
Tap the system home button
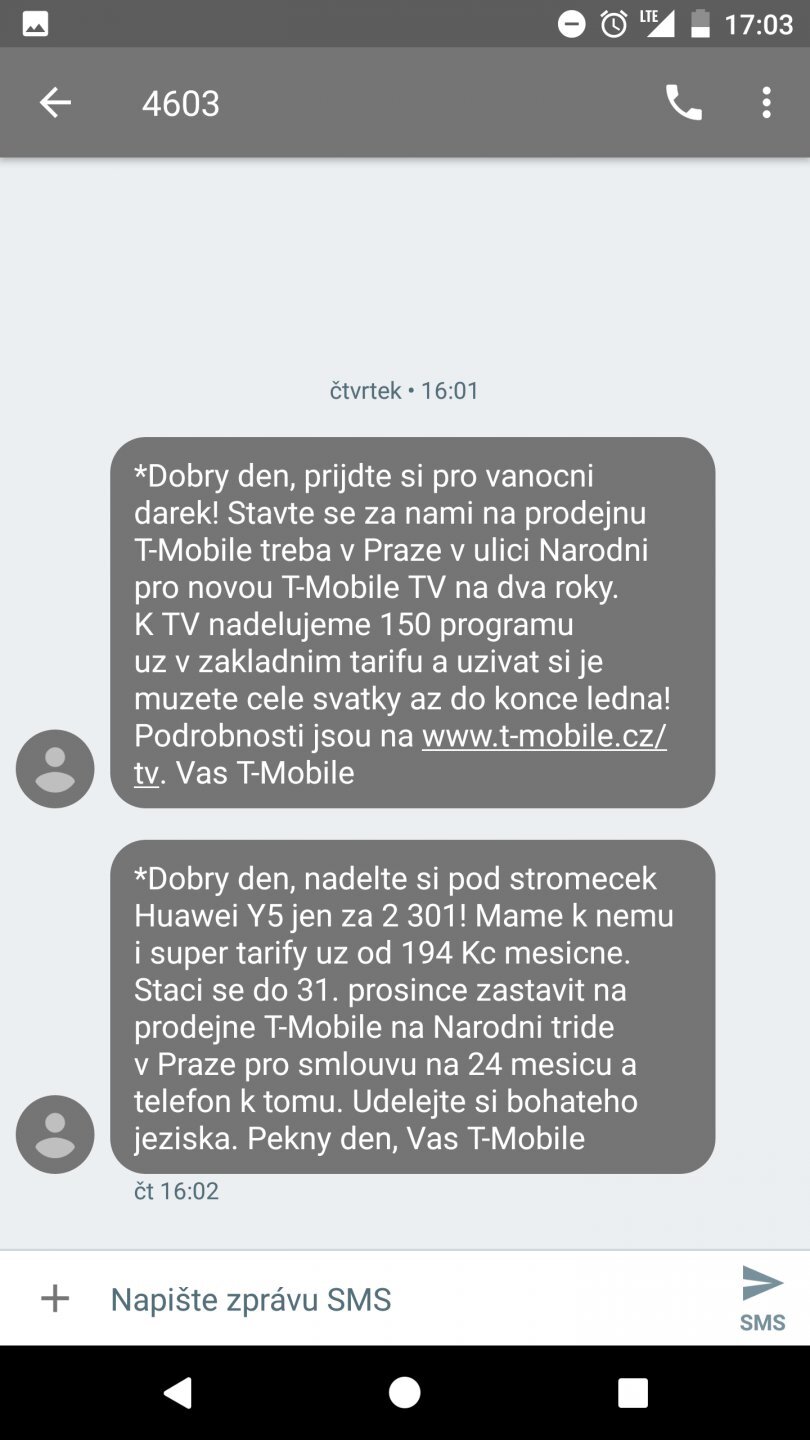click(x=404, y=1392)
